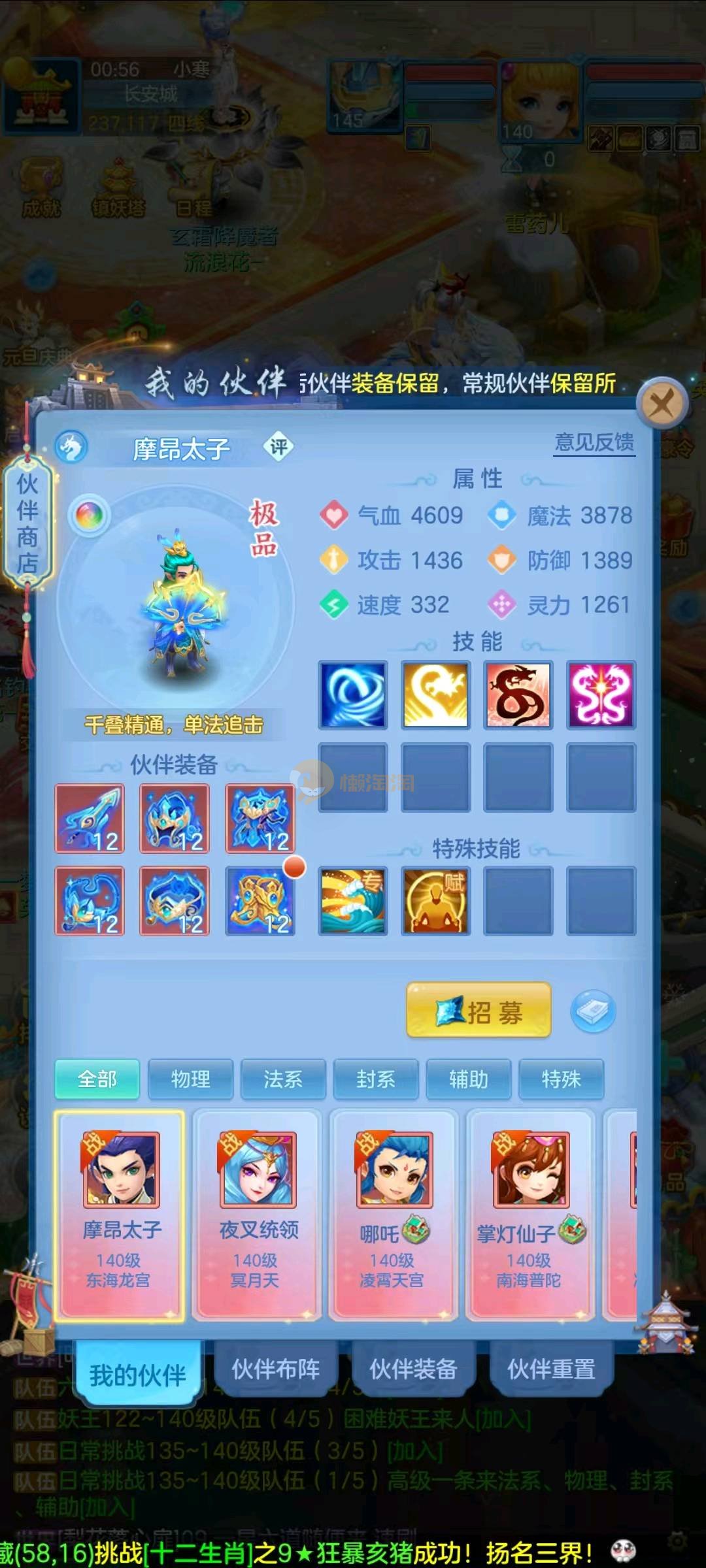The height and width of the screenshot is (1568, 706).
Task: Filter partners by 物理
Action: (x=190, y=1079)
